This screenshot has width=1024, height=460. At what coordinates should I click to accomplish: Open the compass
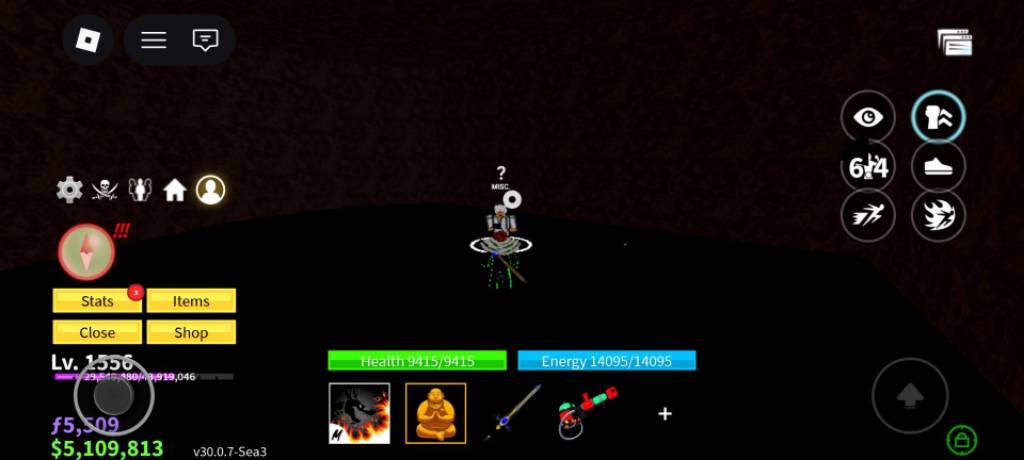[x=86, y=251]
